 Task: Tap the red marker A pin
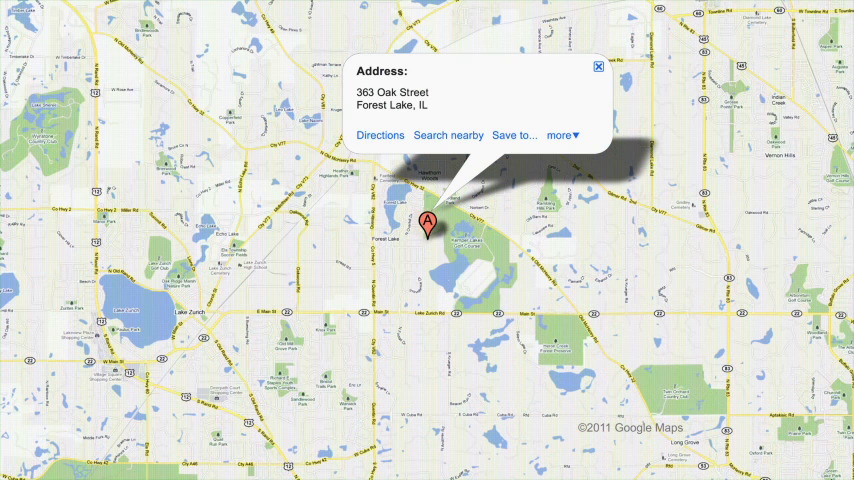428,224
